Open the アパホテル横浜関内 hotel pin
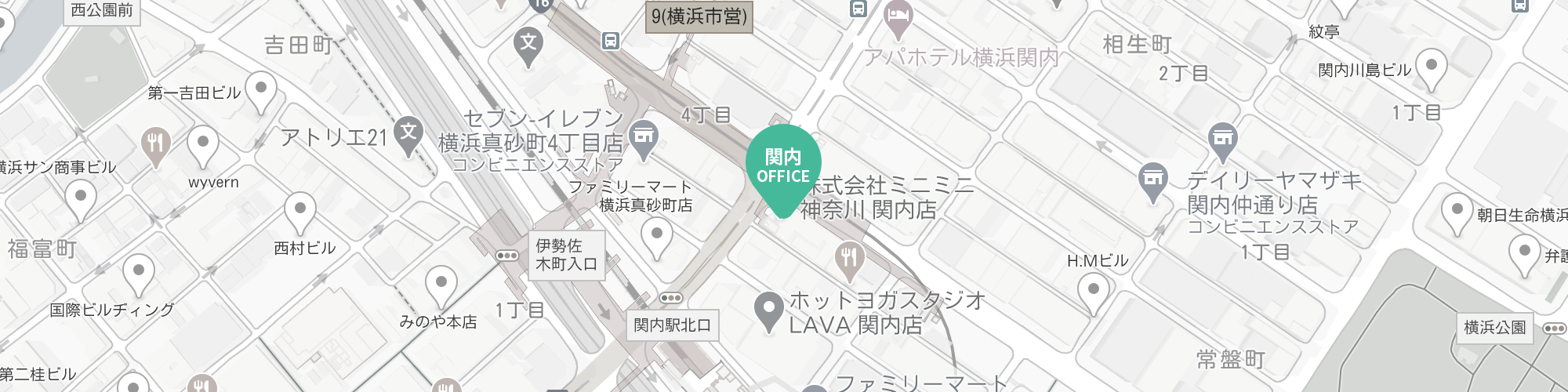The height and width of the screenshot is (392, 1568). point(898,20)
